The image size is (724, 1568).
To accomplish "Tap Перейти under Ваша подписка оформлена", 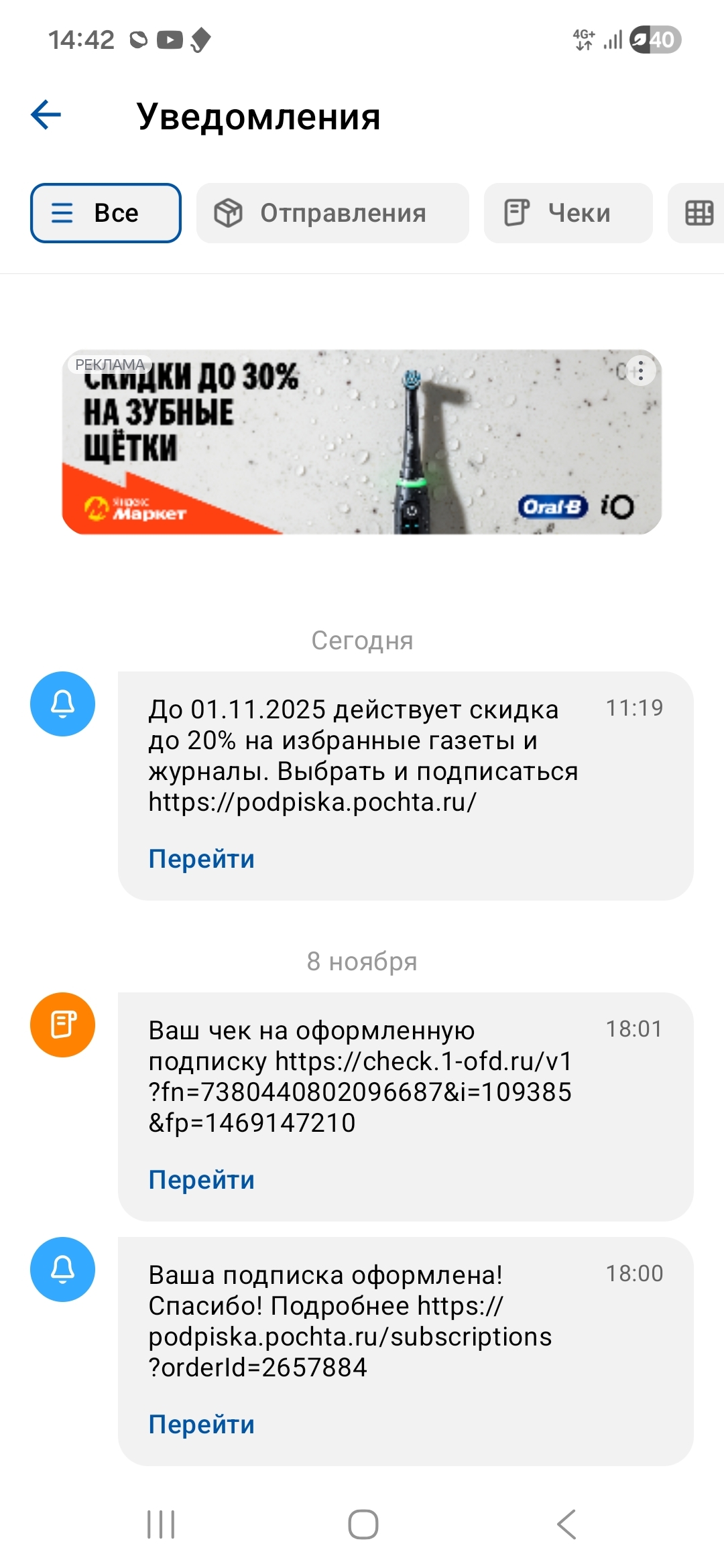I will 201,1424.
